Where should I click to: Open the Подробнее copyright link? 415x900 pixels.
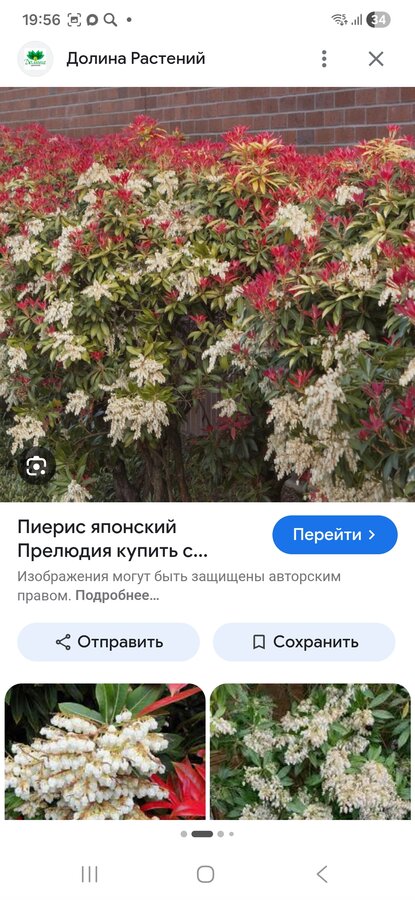click(x=117, y=596)
